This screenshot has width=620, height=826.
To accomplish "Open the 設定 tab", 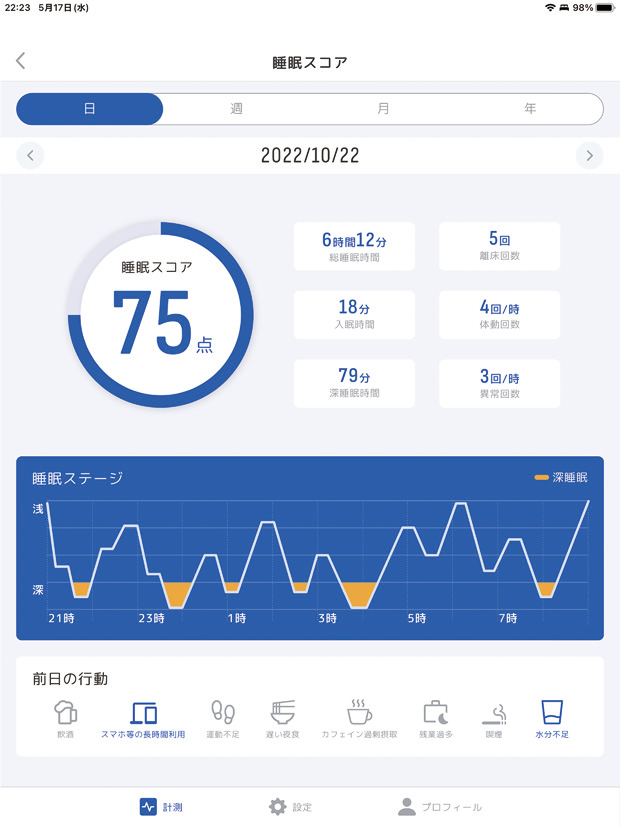I will (291, 806).
